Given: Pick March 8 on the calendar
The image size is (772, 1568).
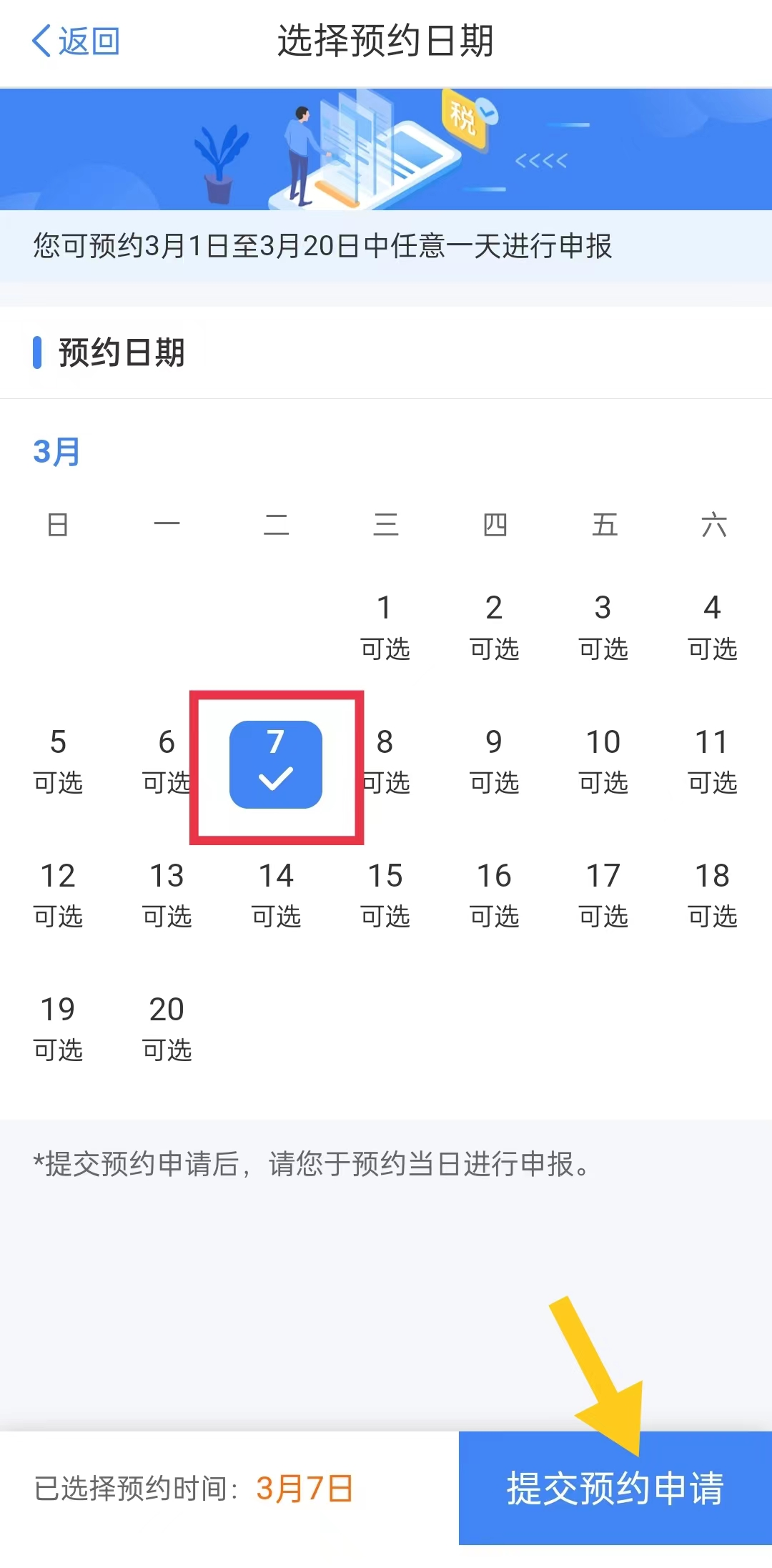Looking at the screenshot, I should pos(386,761).
